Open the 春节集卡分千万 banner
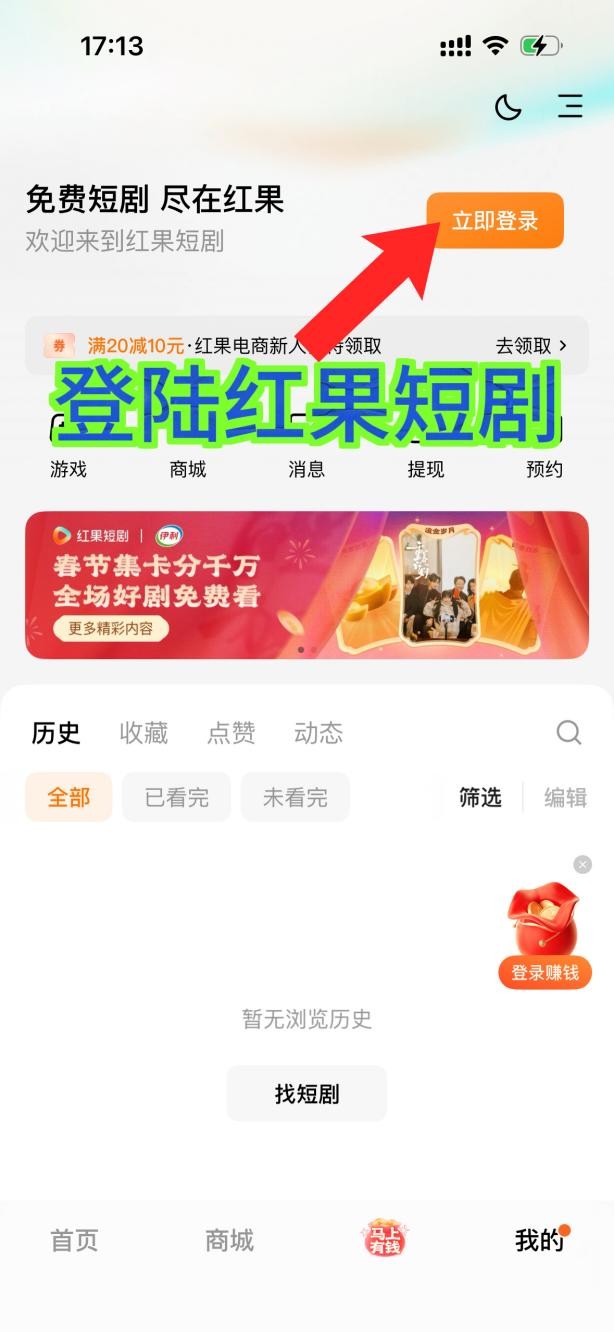 pyautogui.click(x=306, y=585)
